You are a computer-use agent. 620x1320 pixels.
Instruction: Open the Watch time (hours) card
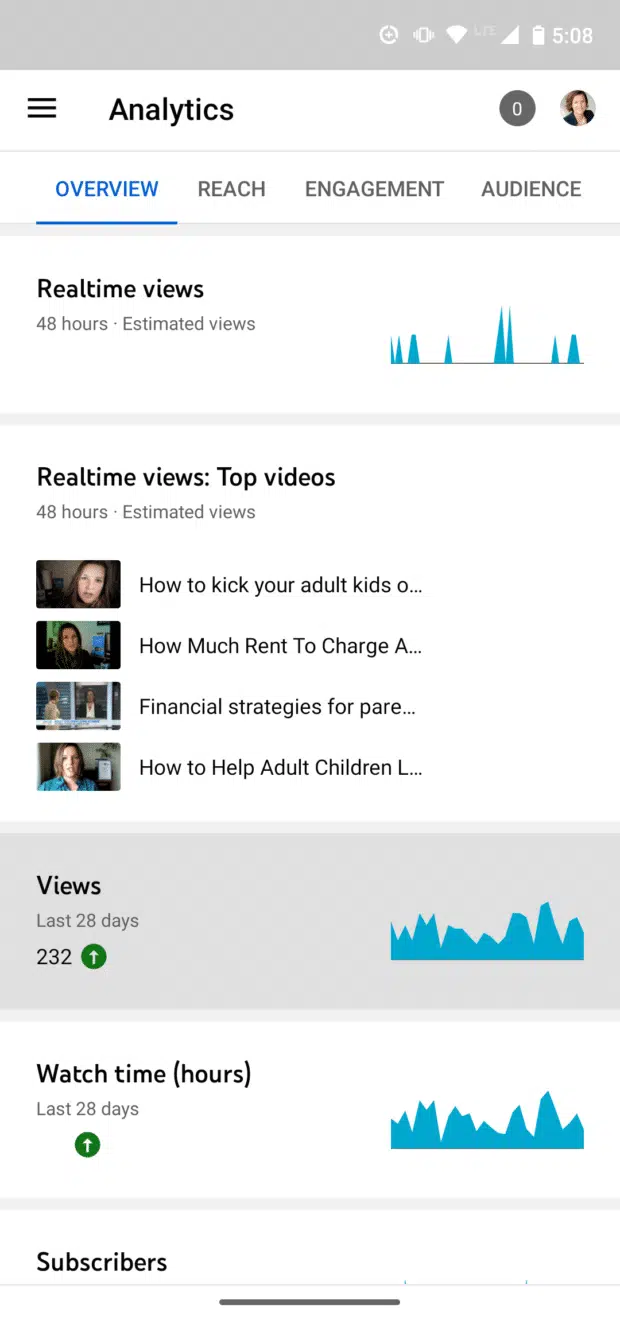pos(310,1109)
